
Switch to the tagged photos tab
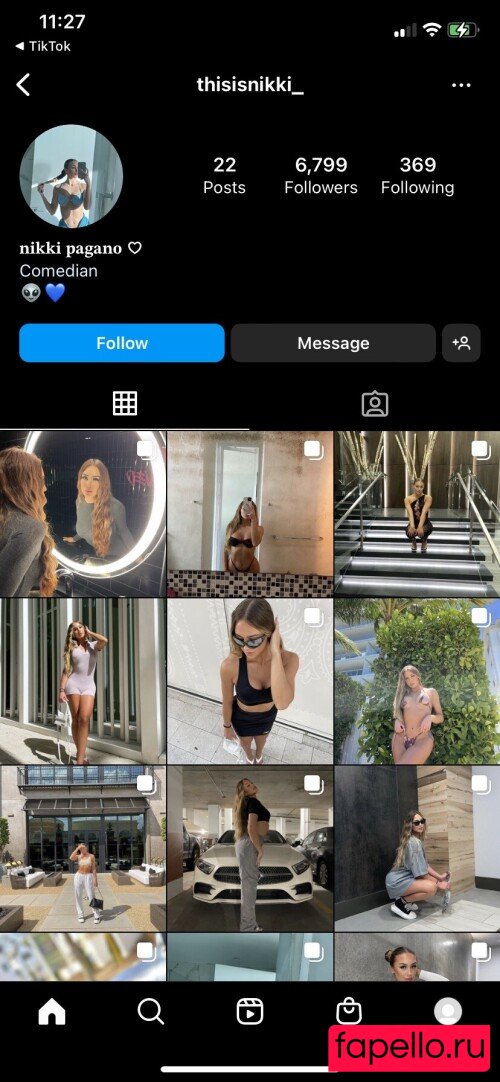pos(374,404)
